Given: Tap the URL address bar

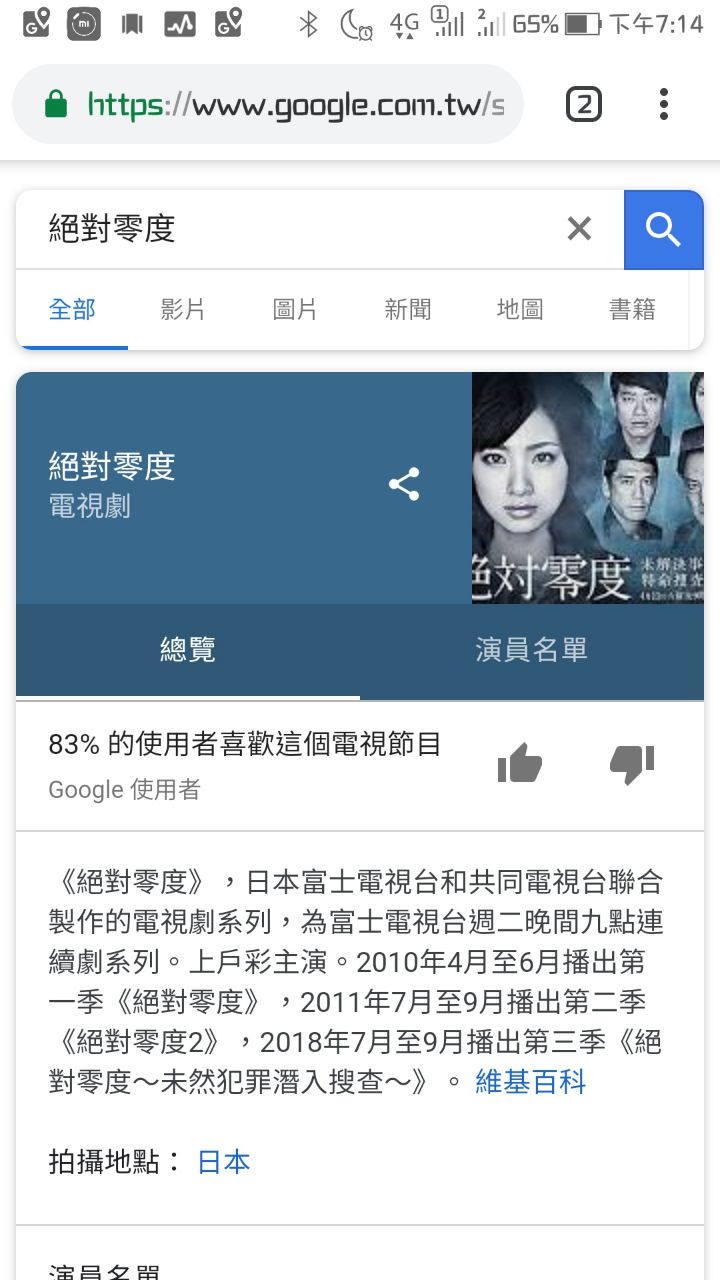Looking at the screenshot, I should tap(268, 104).
